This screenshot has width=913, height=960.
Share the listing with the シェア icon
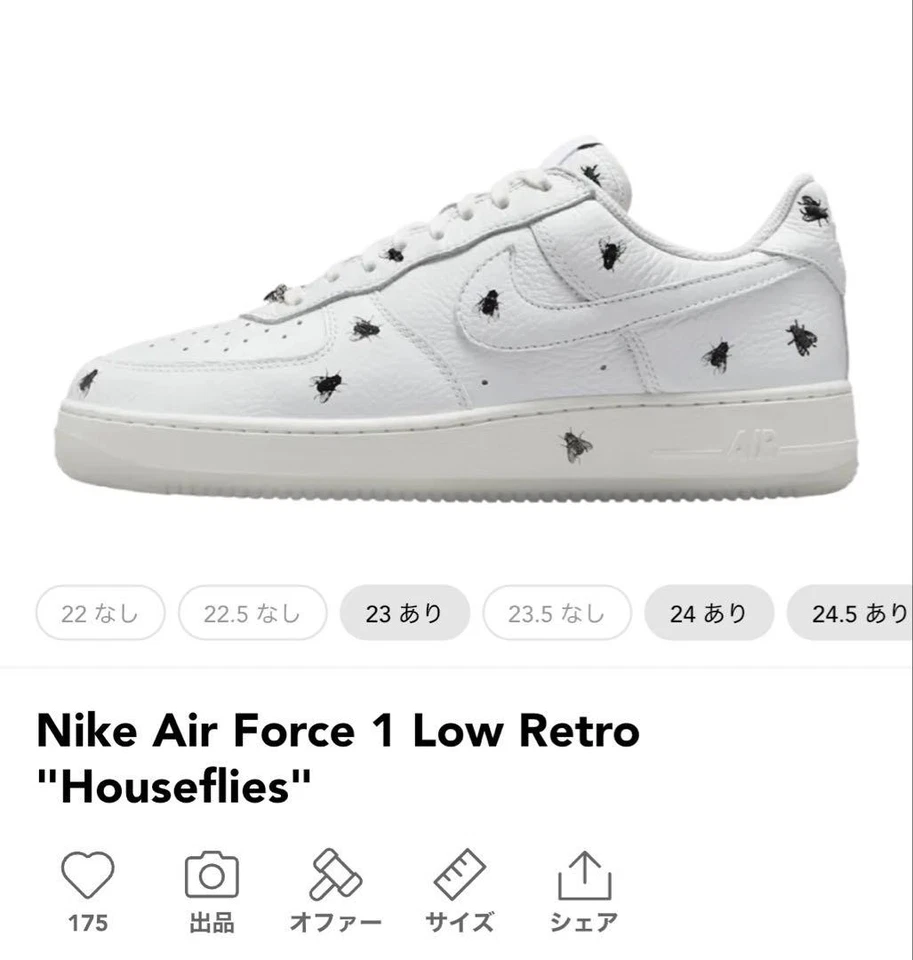583,875
